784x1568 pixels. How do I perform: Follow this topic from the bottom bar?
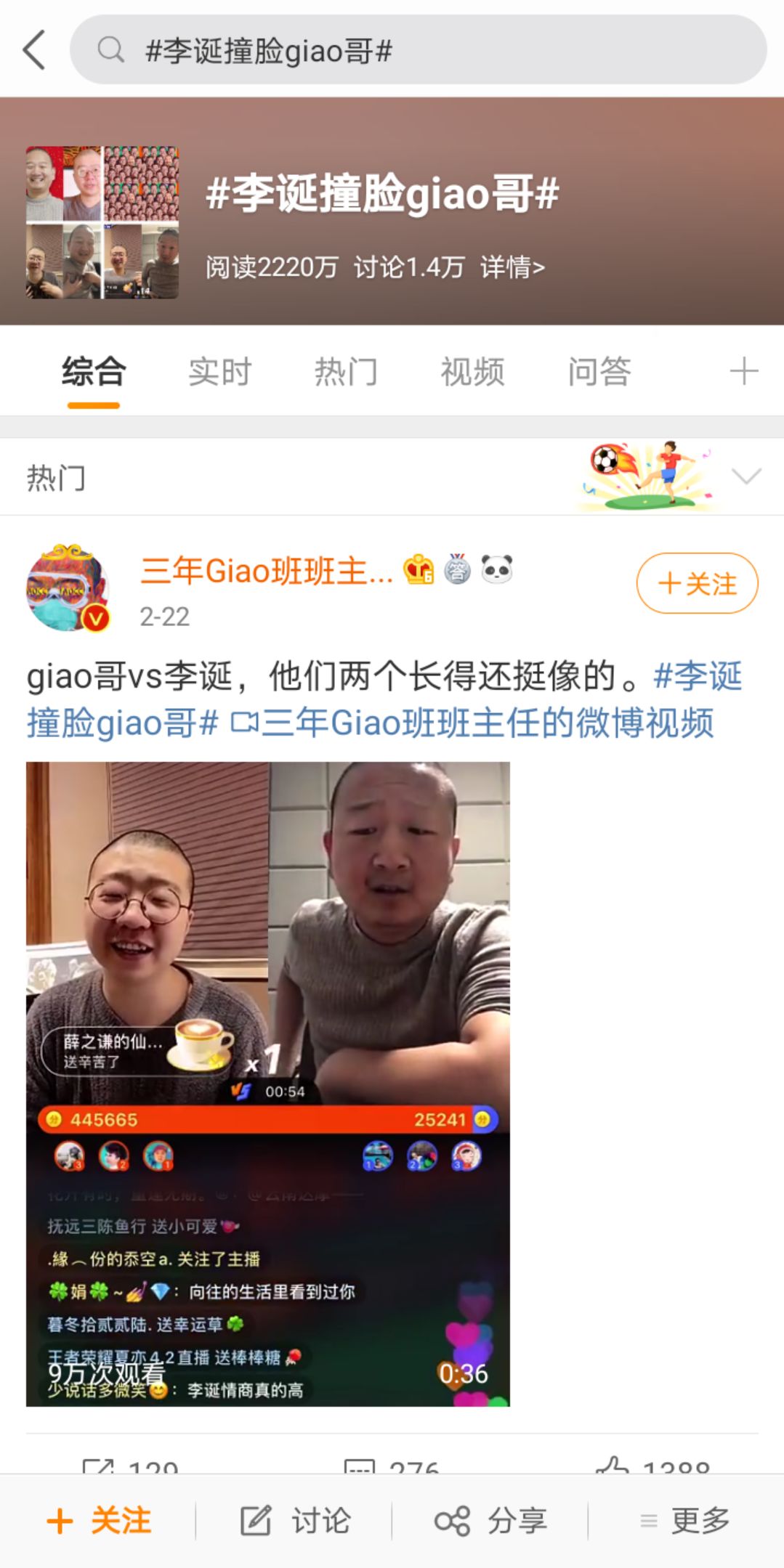tap(100, 1521)
